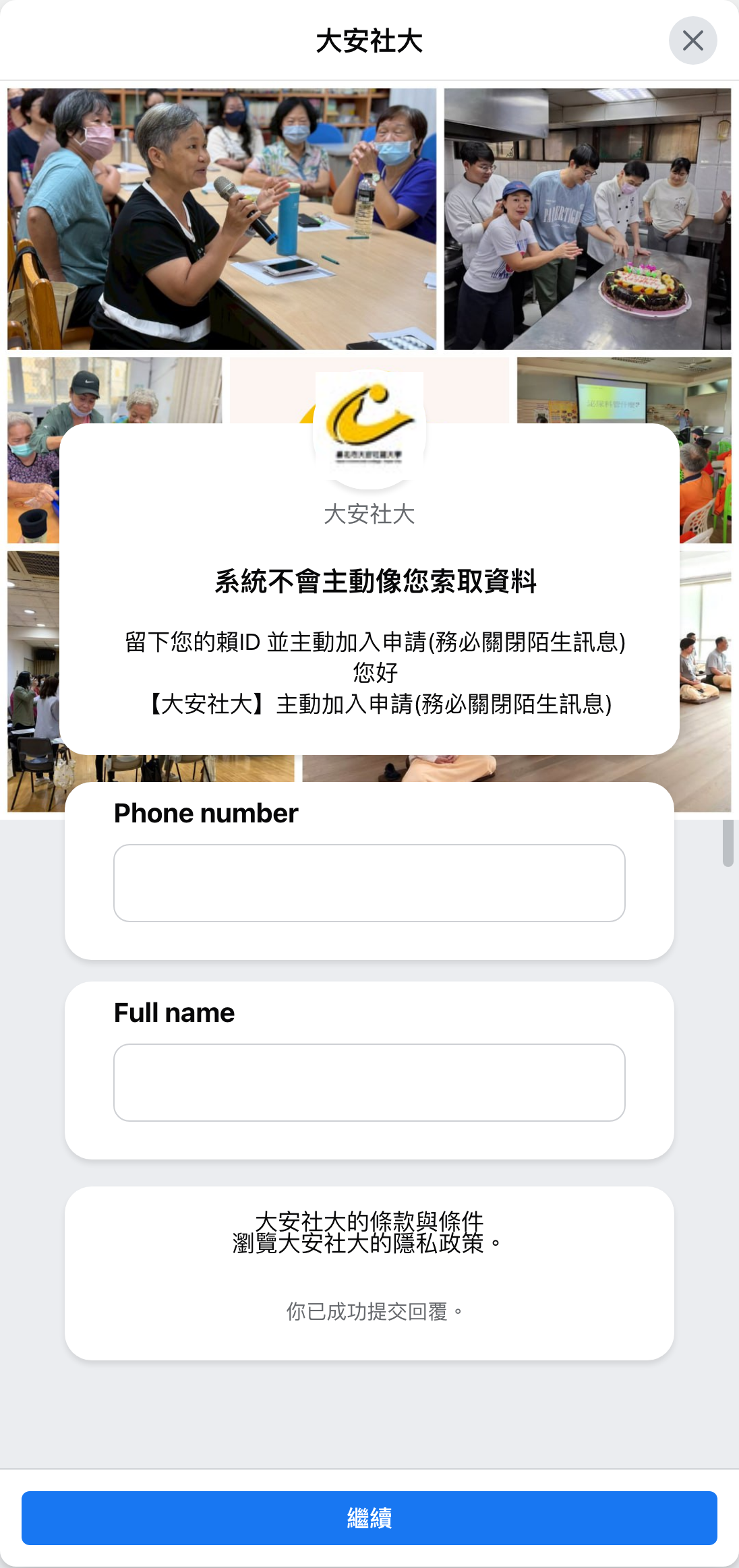Select the 大安社大 title at the top
This screenshot has height=1568, width=739.
tap(369, 40)
